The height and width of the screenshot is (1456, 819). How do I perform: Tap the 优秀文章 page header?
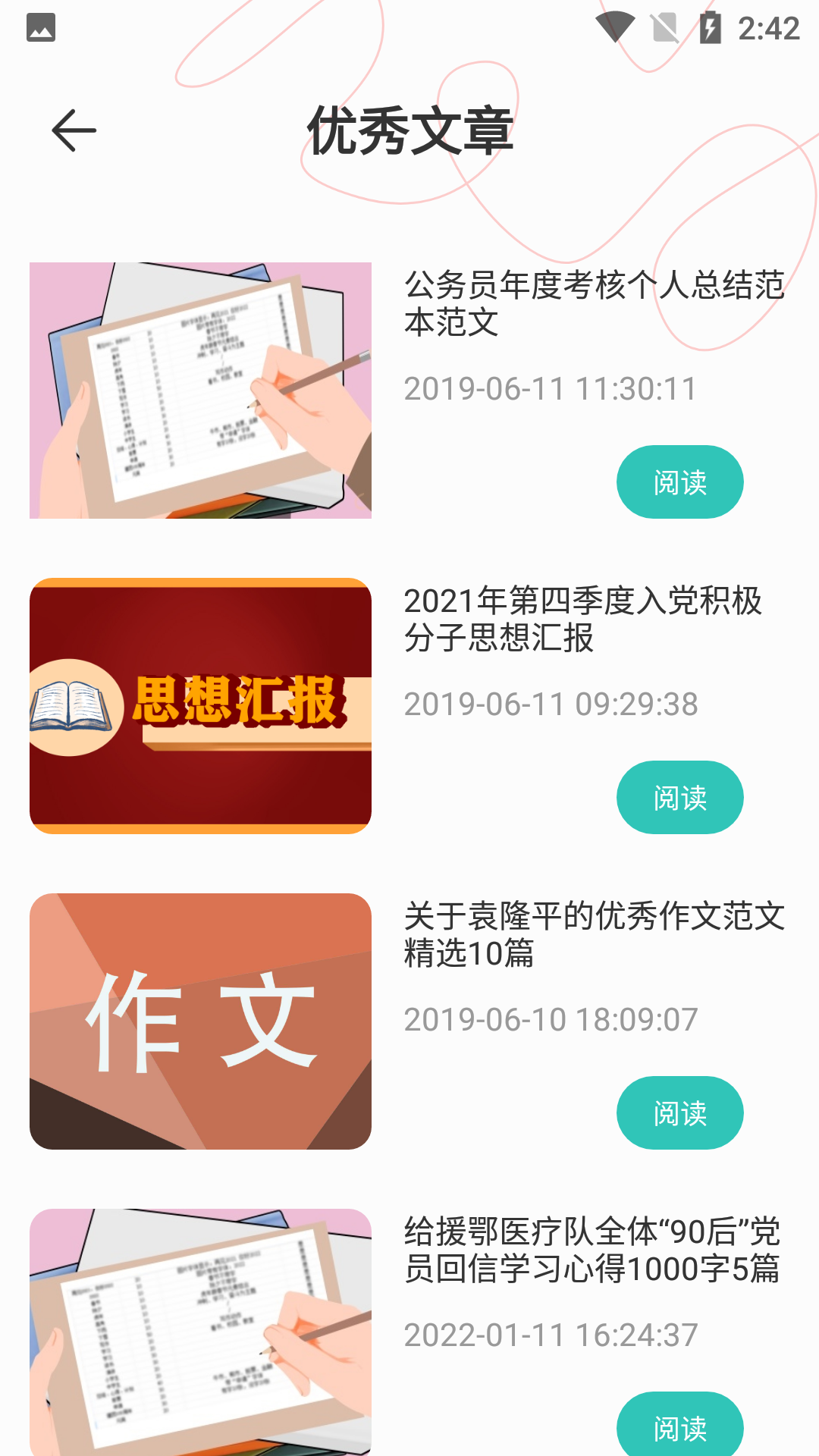click(409, 129)
